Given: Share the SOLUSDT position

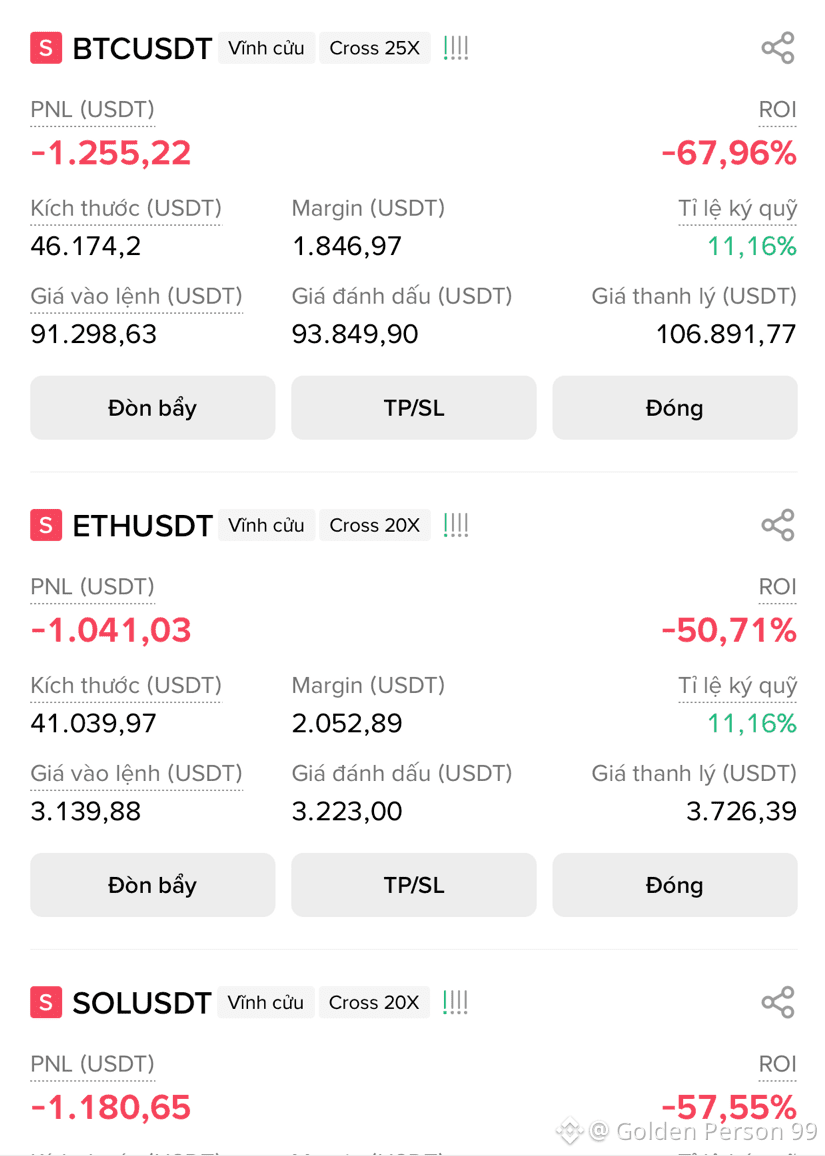Looking at the screenshot, I should [778, 1002].
